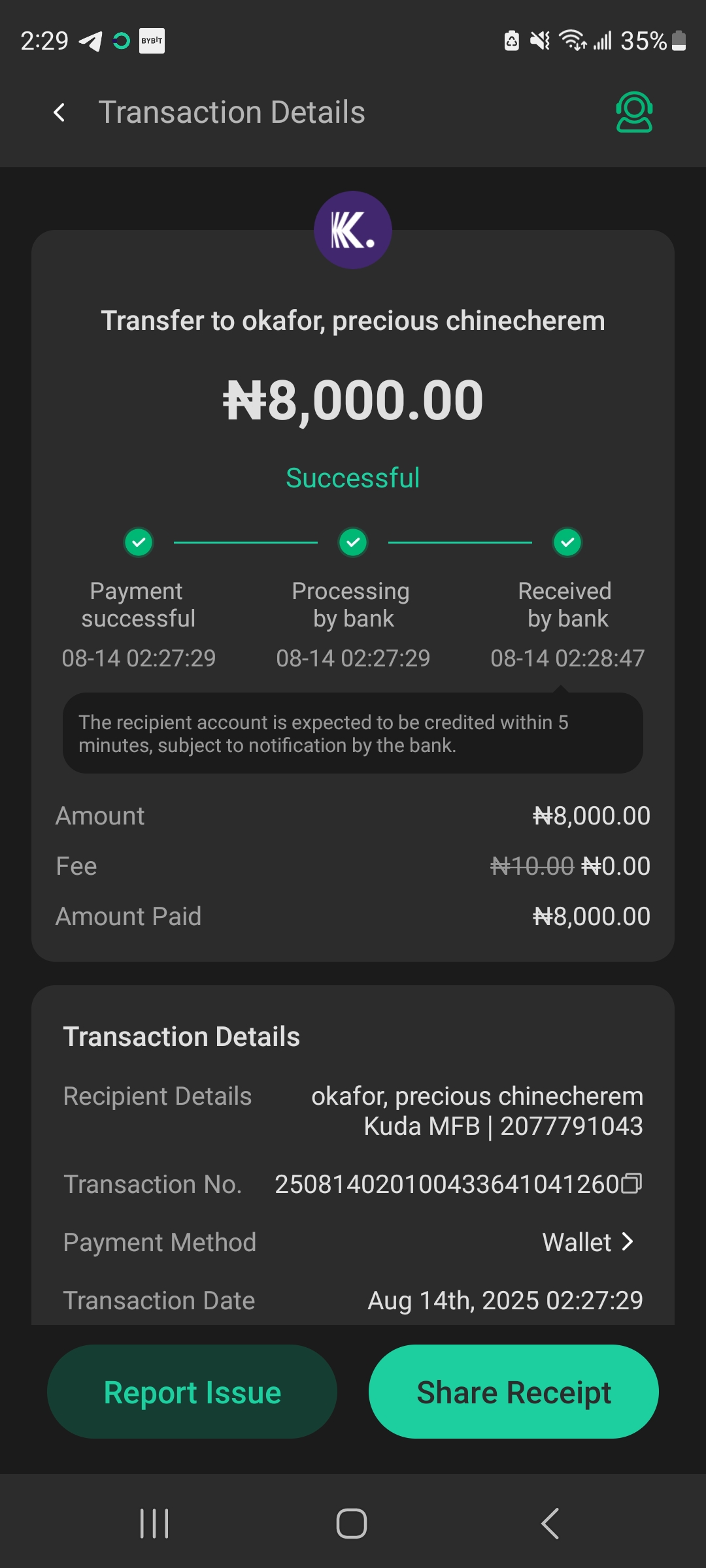The height and width of the screenshot is (1568, 706).
Task: Open the Wallet payment method details
Action: [588, 1242]
